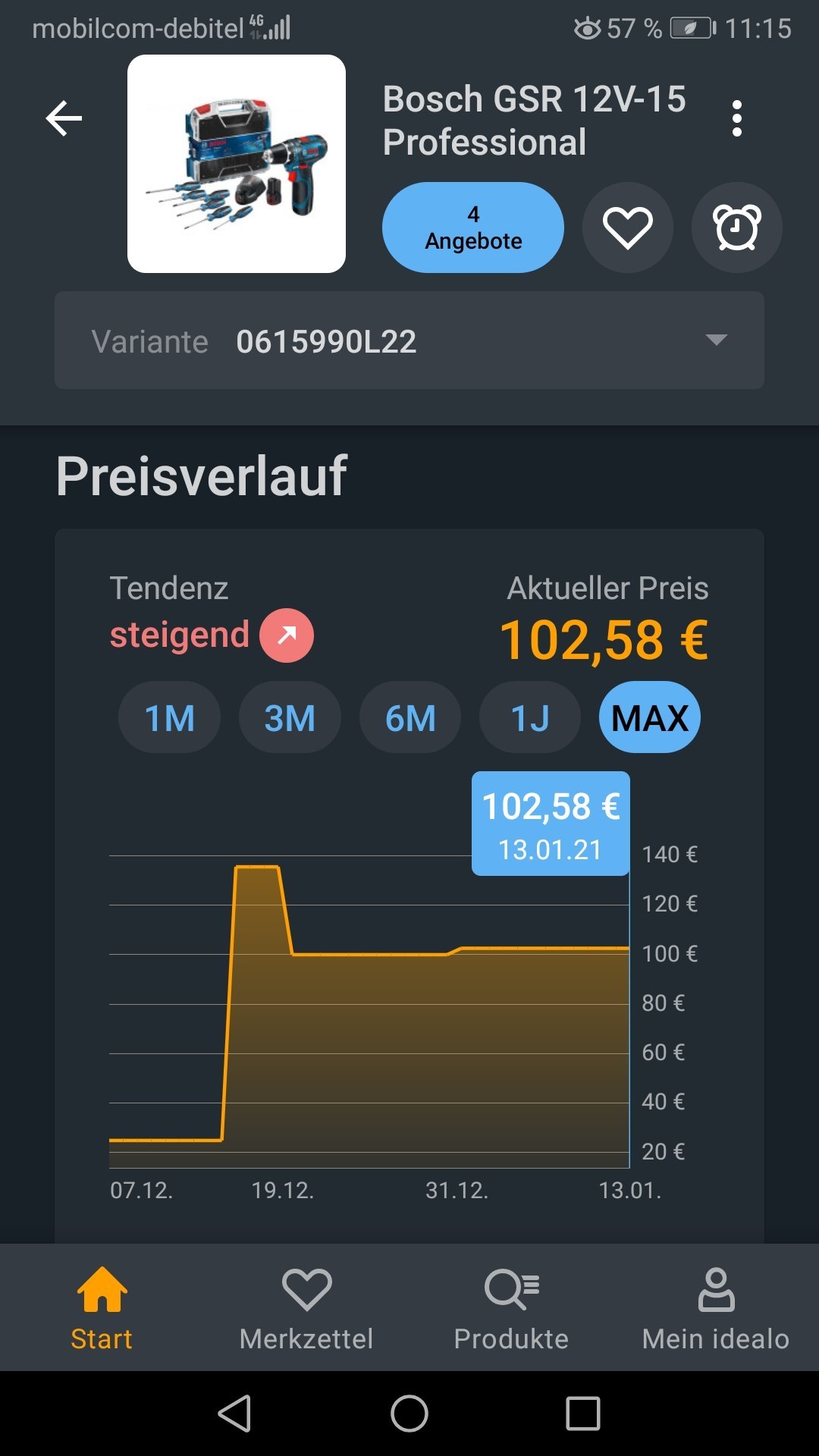Viewport: 819px width, 1456px height.
Task: Open the Bosch product image
Action: 237,164
